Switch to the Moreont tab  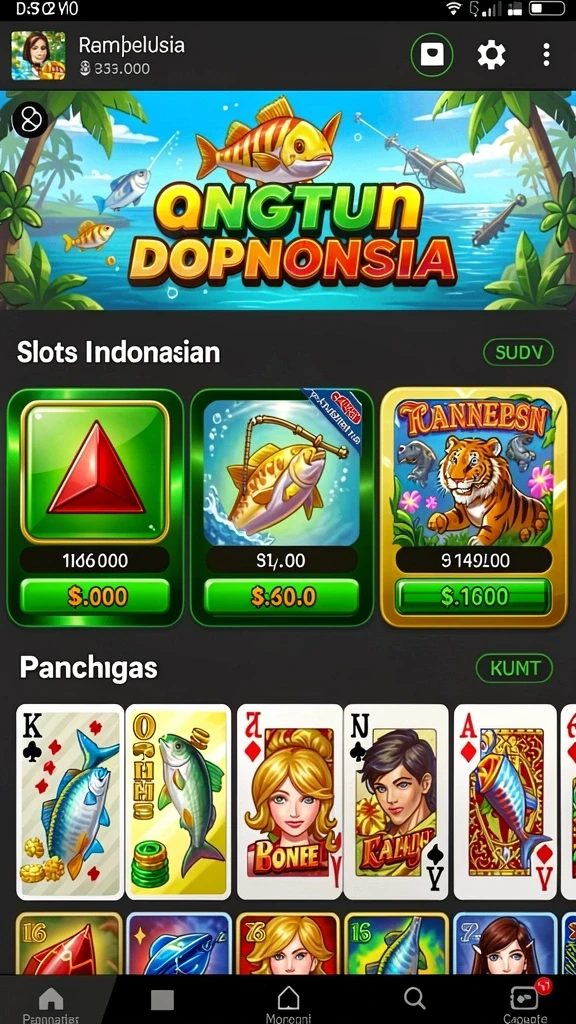coord(288,1004)
